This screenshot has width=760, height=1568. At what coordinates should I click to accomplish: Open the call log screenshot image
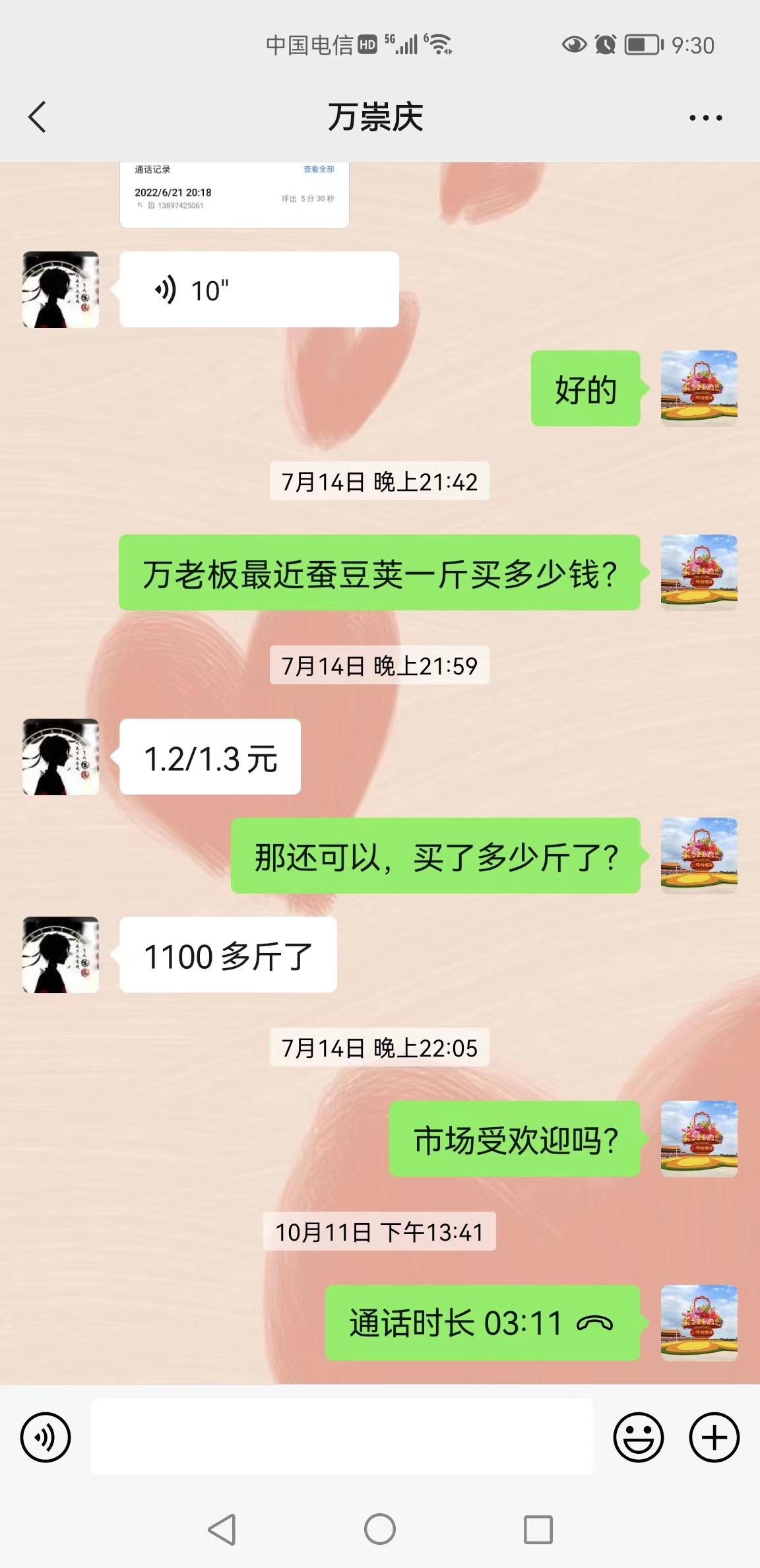[234, 195]
